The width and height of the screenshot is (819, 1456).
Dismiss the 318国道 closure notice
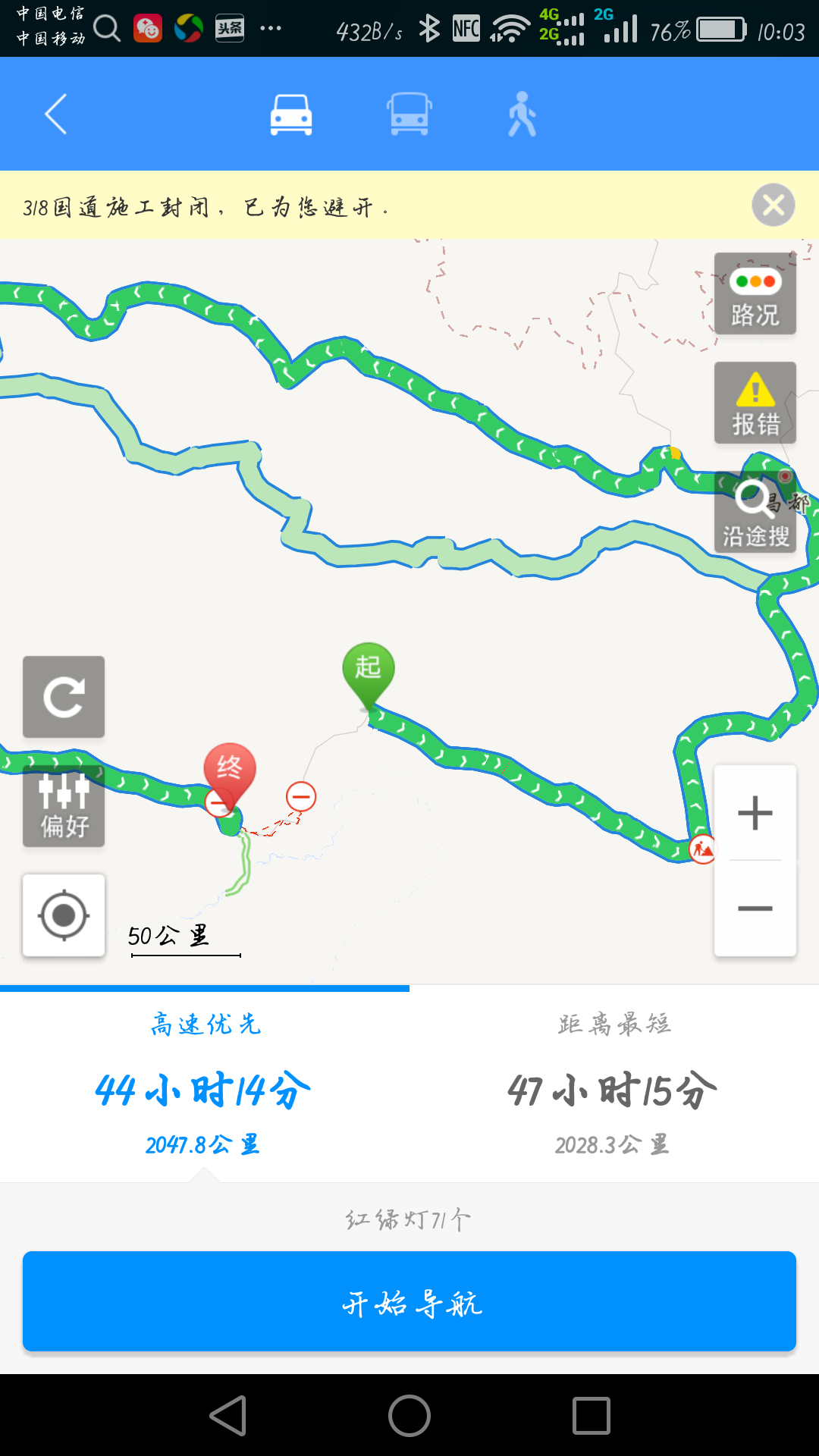coord(773,205)
